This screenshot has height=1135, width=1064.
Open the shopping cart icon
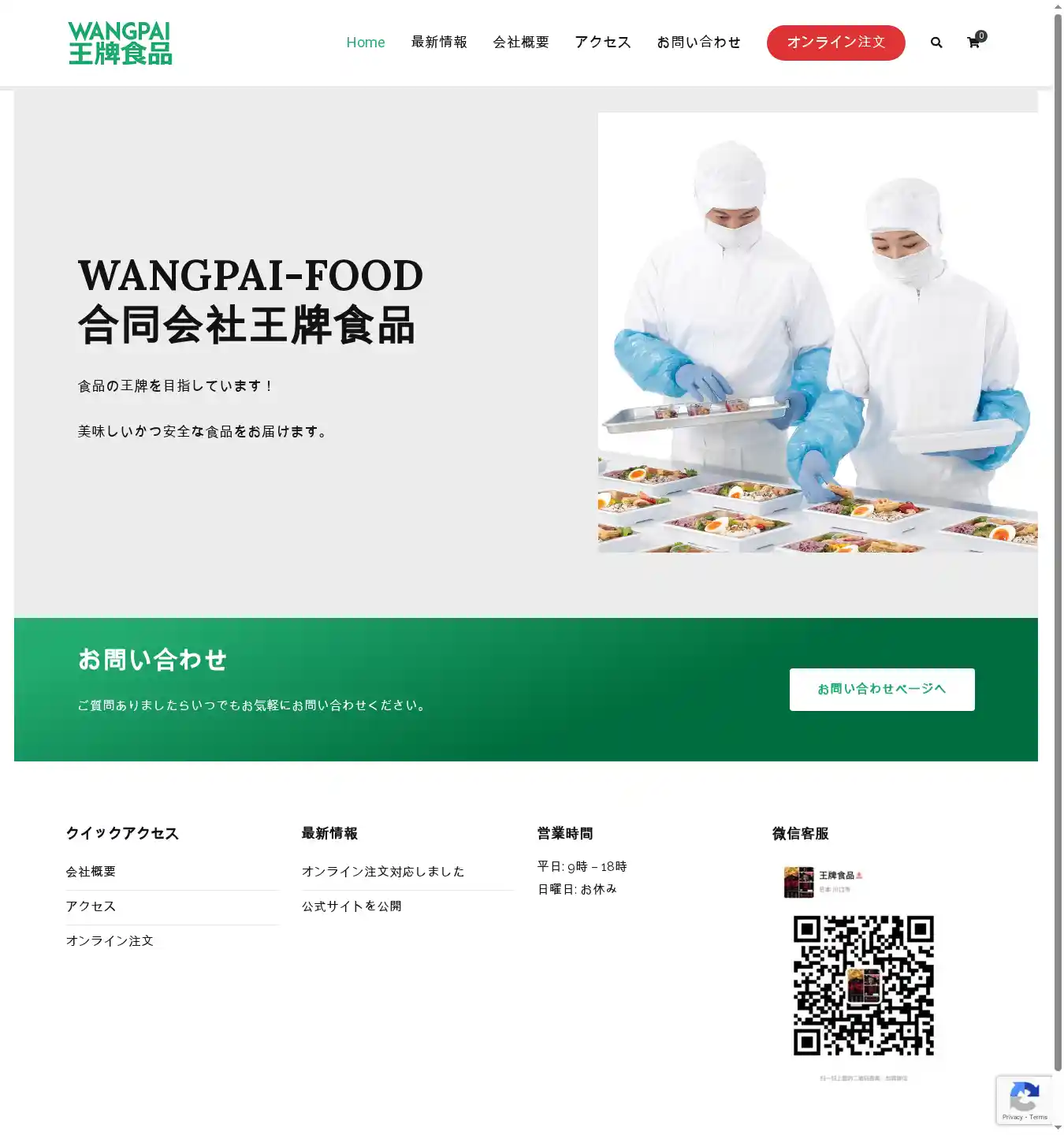point(974,43)
